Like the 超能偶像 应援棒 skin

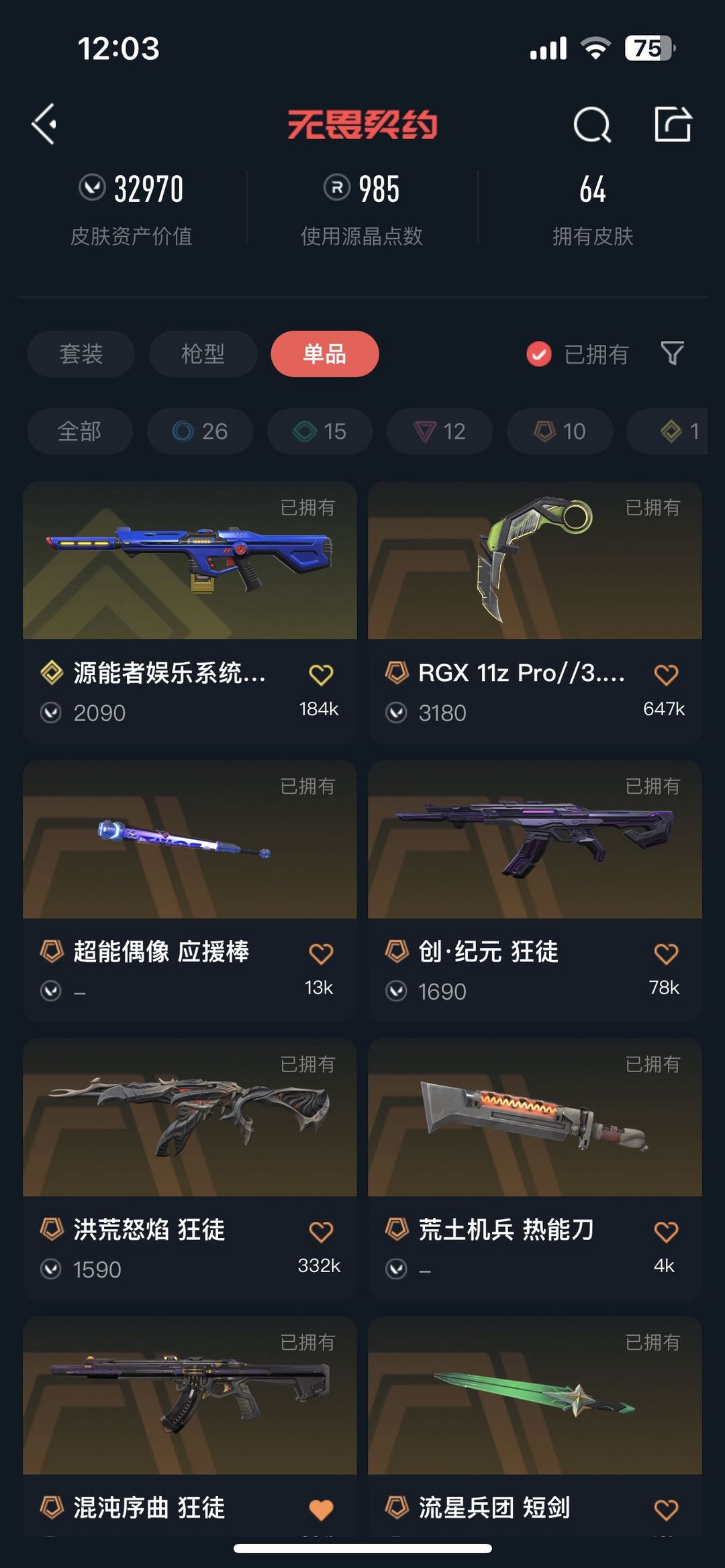[321, 953]
